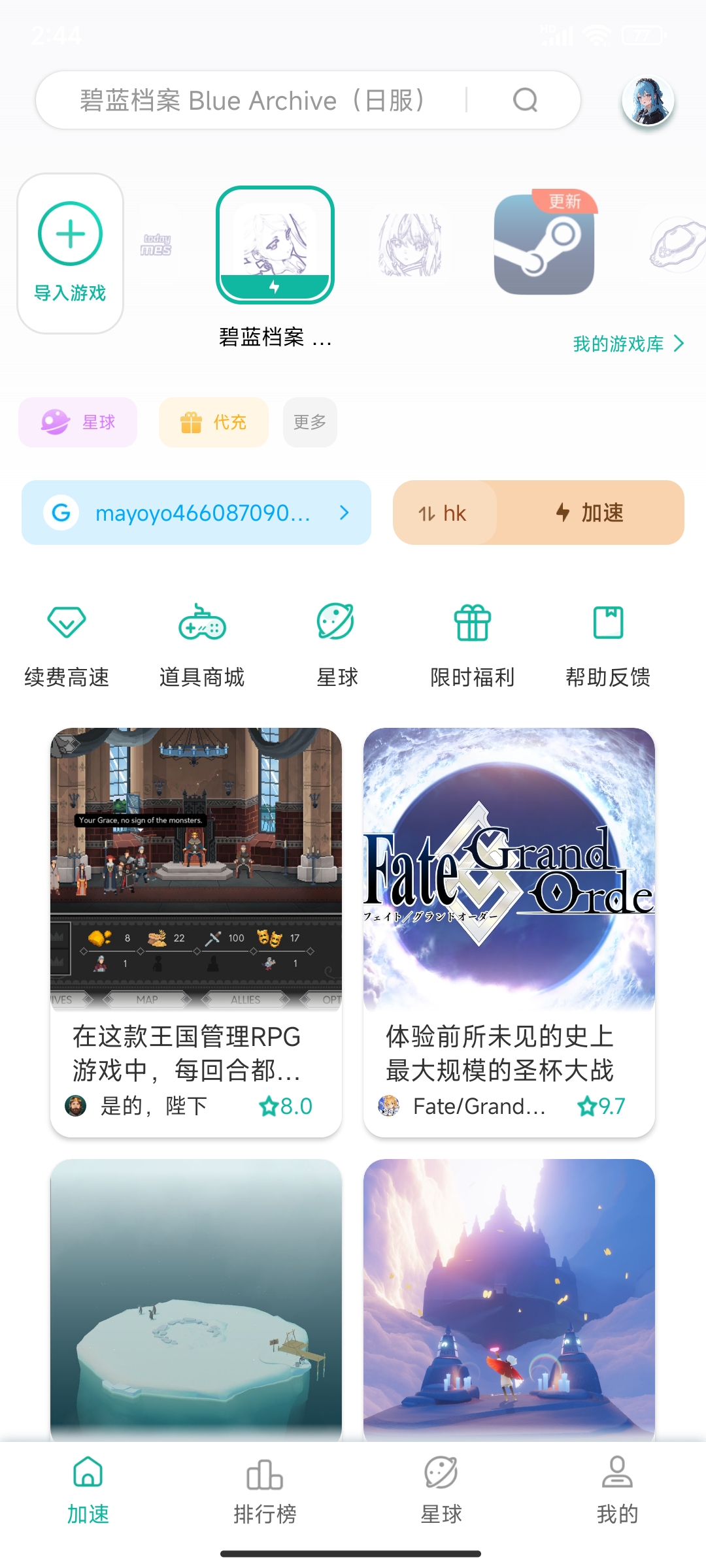Open 续费高速 shortcut

click(67, 645)
